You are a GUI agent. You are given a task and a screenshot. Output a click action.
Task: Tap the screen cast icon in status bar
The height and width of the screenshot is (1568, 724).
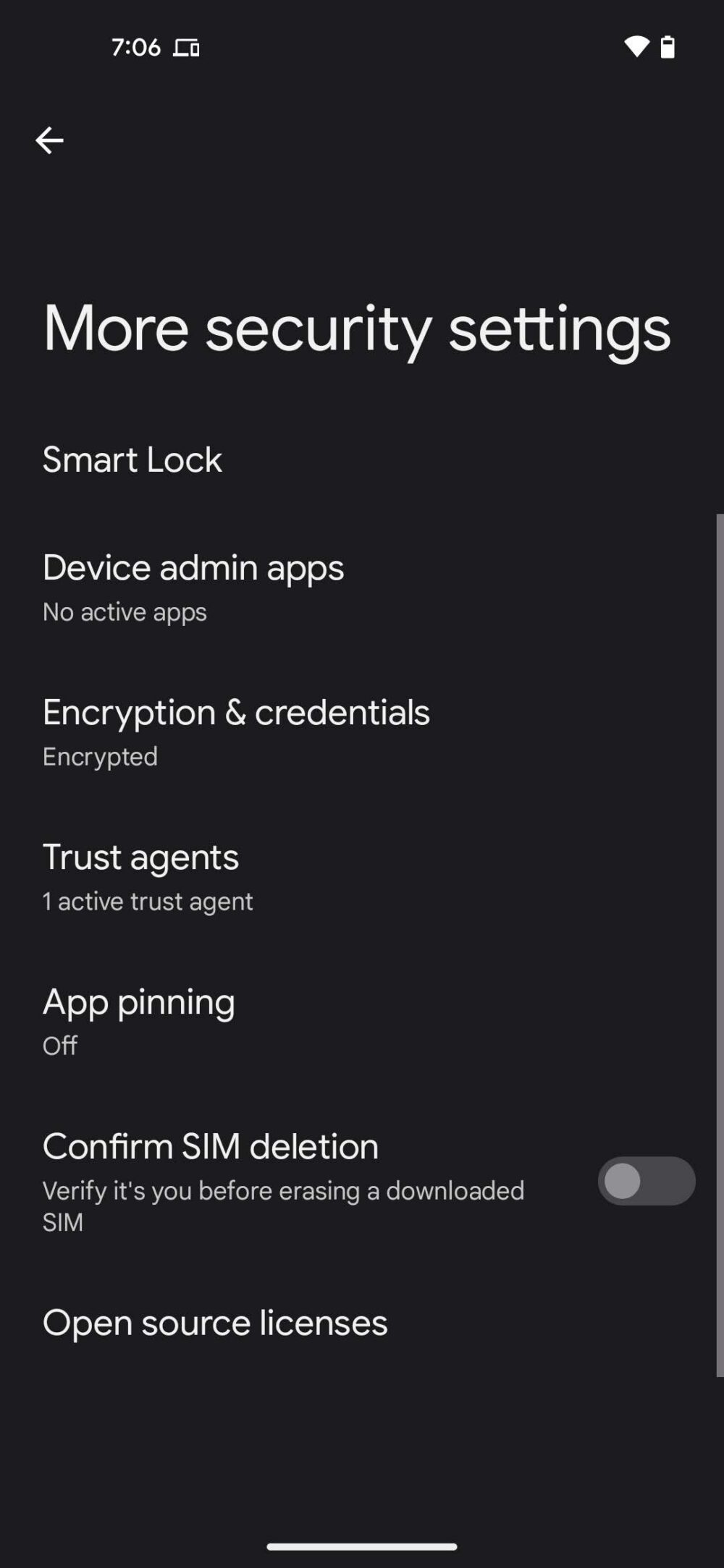[x=187, y=48]
